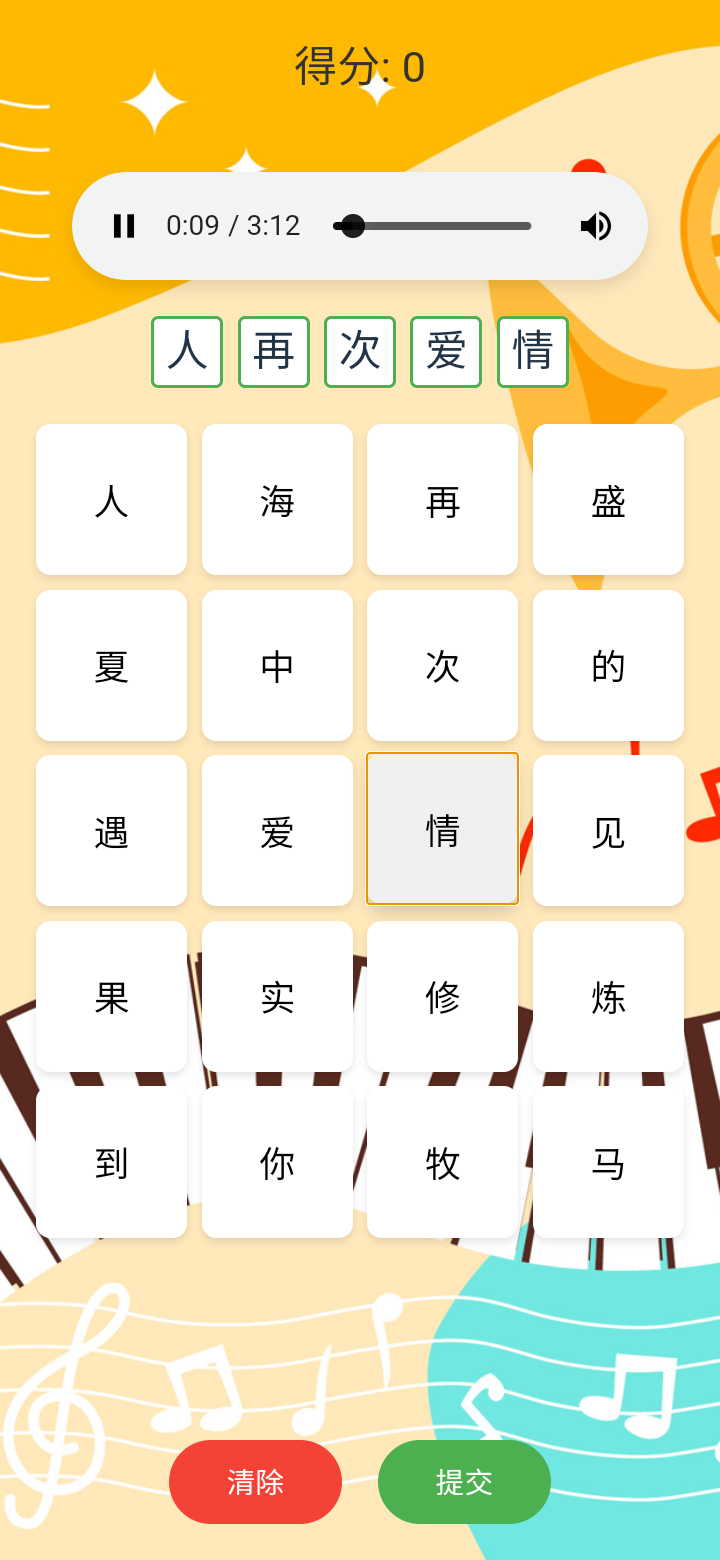Select the 海 character tile
Image resolution: width=720 pixels, height=1560 pixels.
pos(277,500)
